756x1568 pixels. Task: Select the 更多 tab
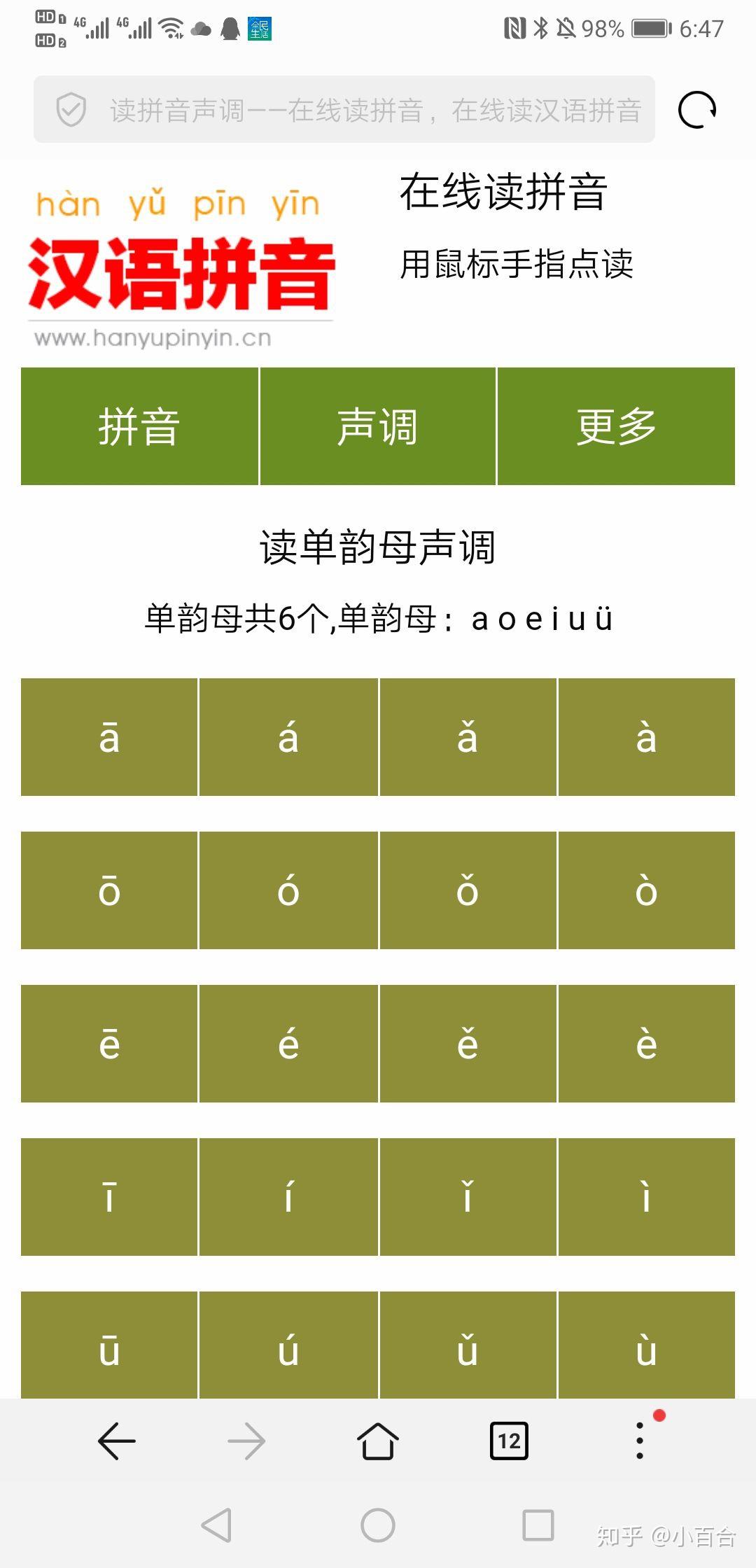[616, 426]
